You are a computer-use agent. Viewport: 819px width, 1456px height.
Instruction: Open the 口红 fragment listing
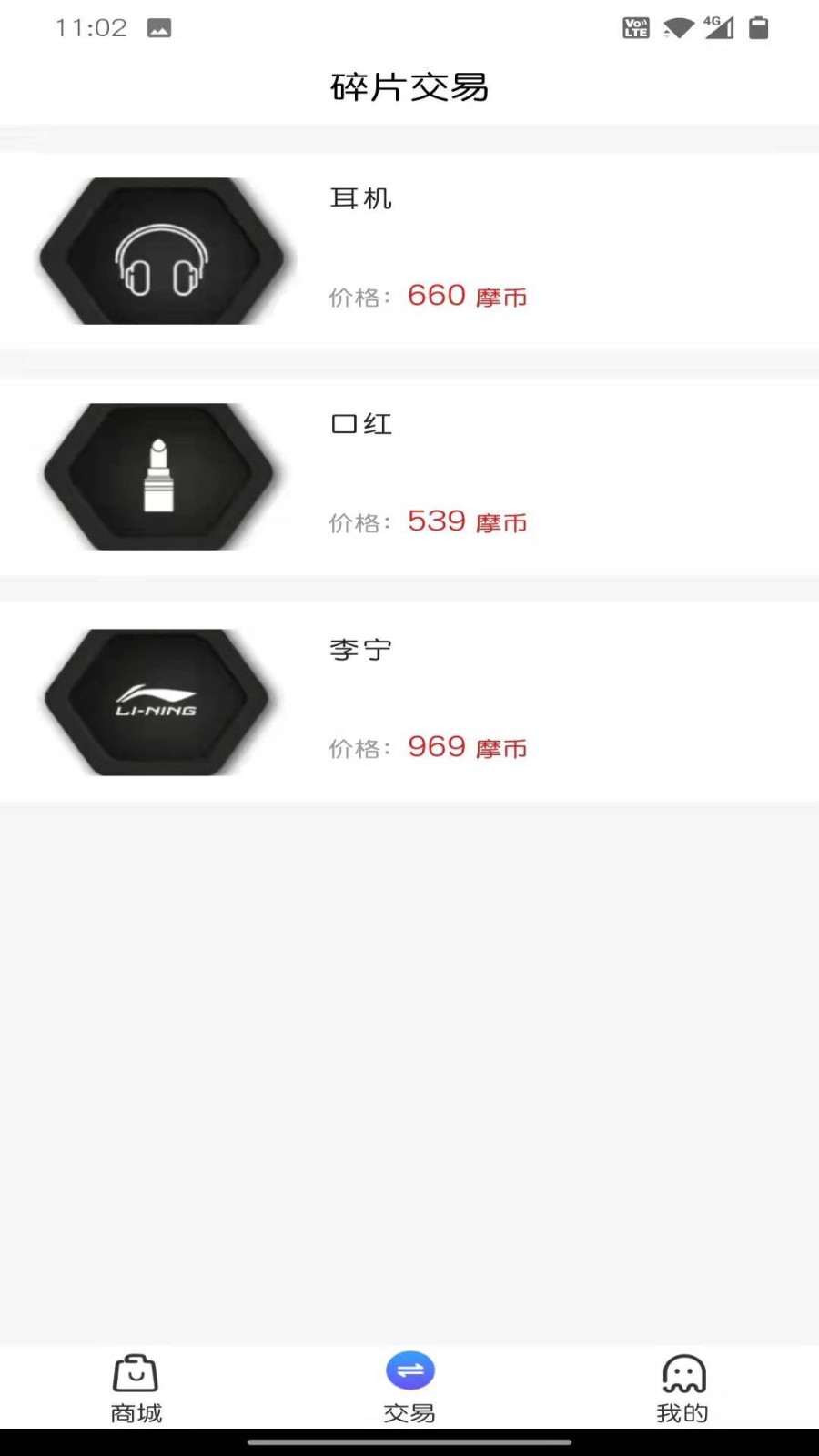(409, 476)
